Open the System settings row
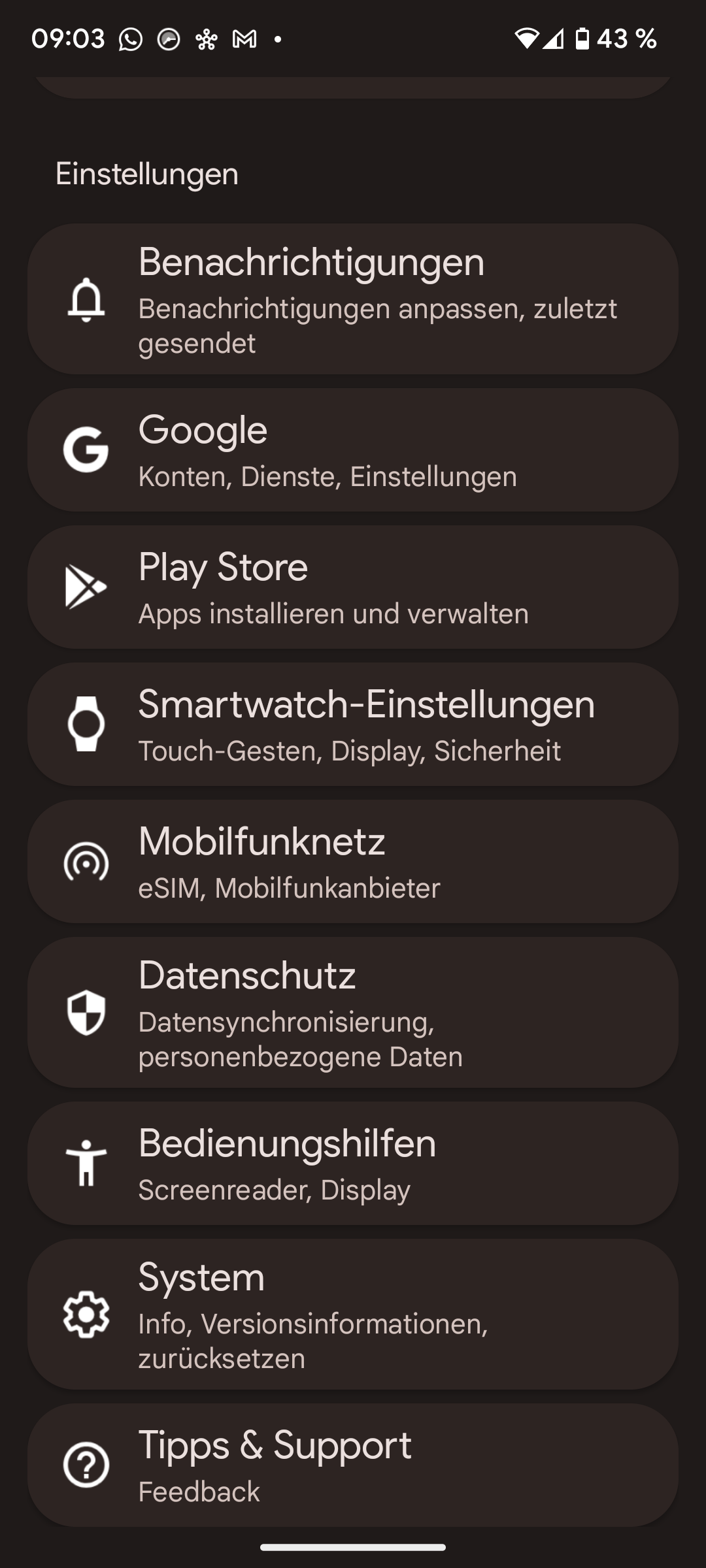706x1568 pixels. click(x=353, y=1315)
